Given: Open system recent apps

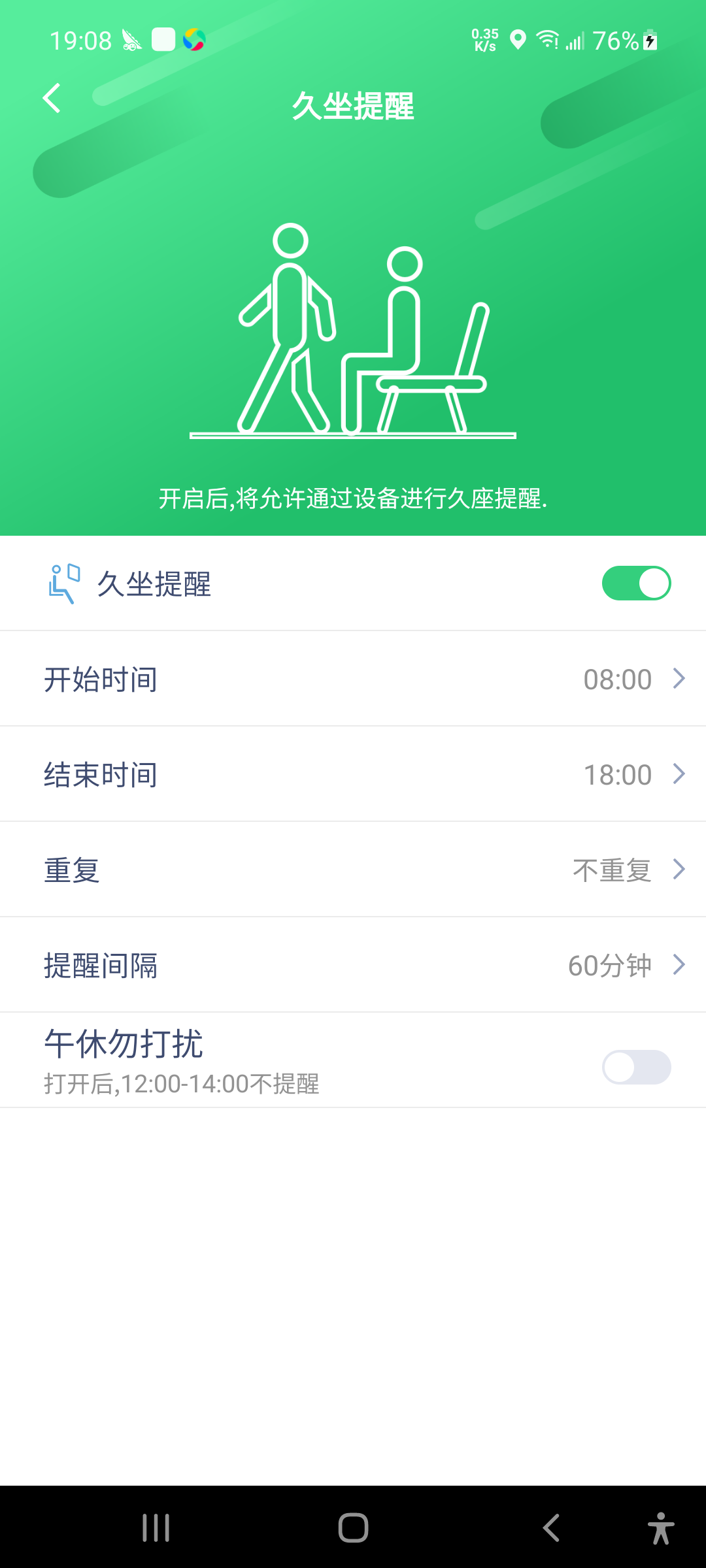Looking at the screenshot, I should tap(156, 1527).
